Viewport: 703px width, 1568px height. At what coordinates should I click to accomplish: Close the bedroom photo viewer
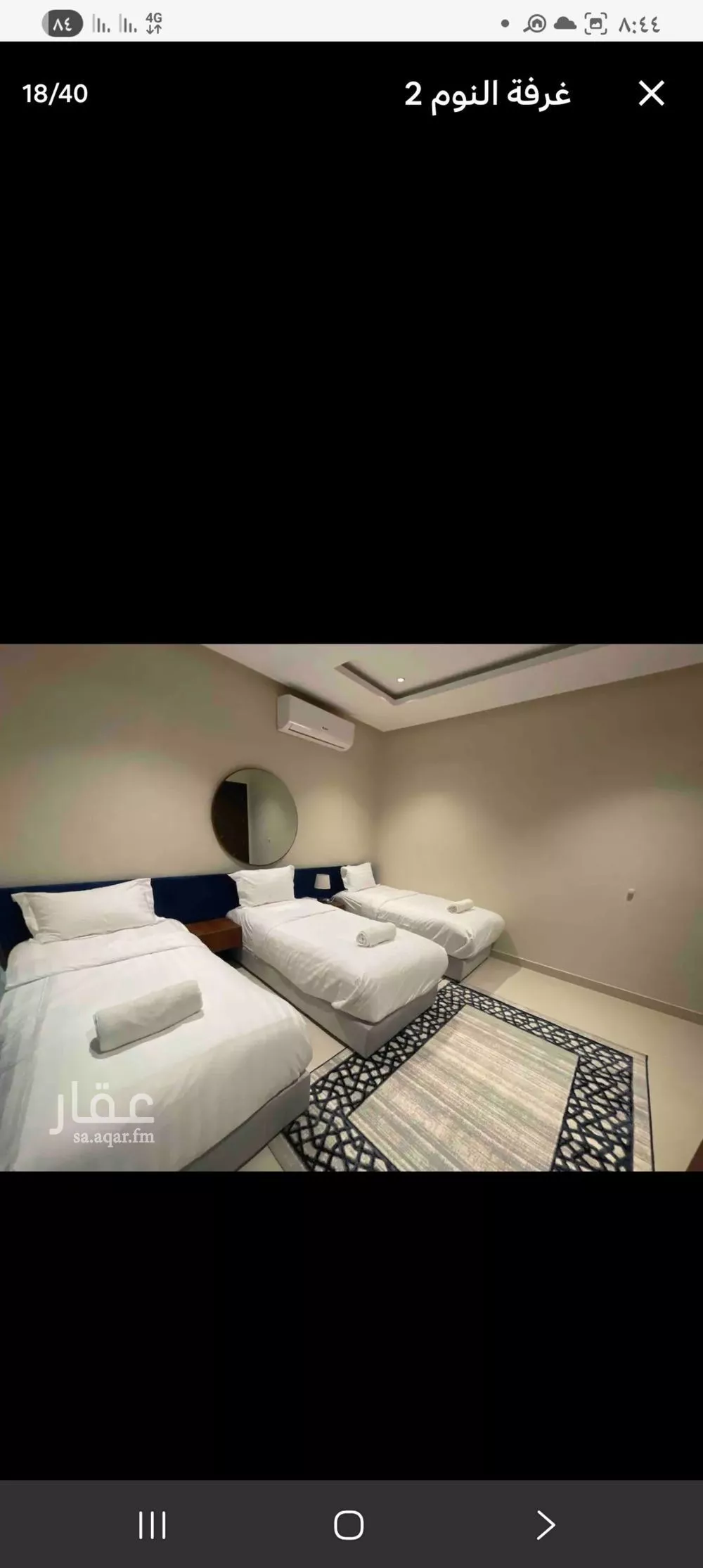coord(651,94)
